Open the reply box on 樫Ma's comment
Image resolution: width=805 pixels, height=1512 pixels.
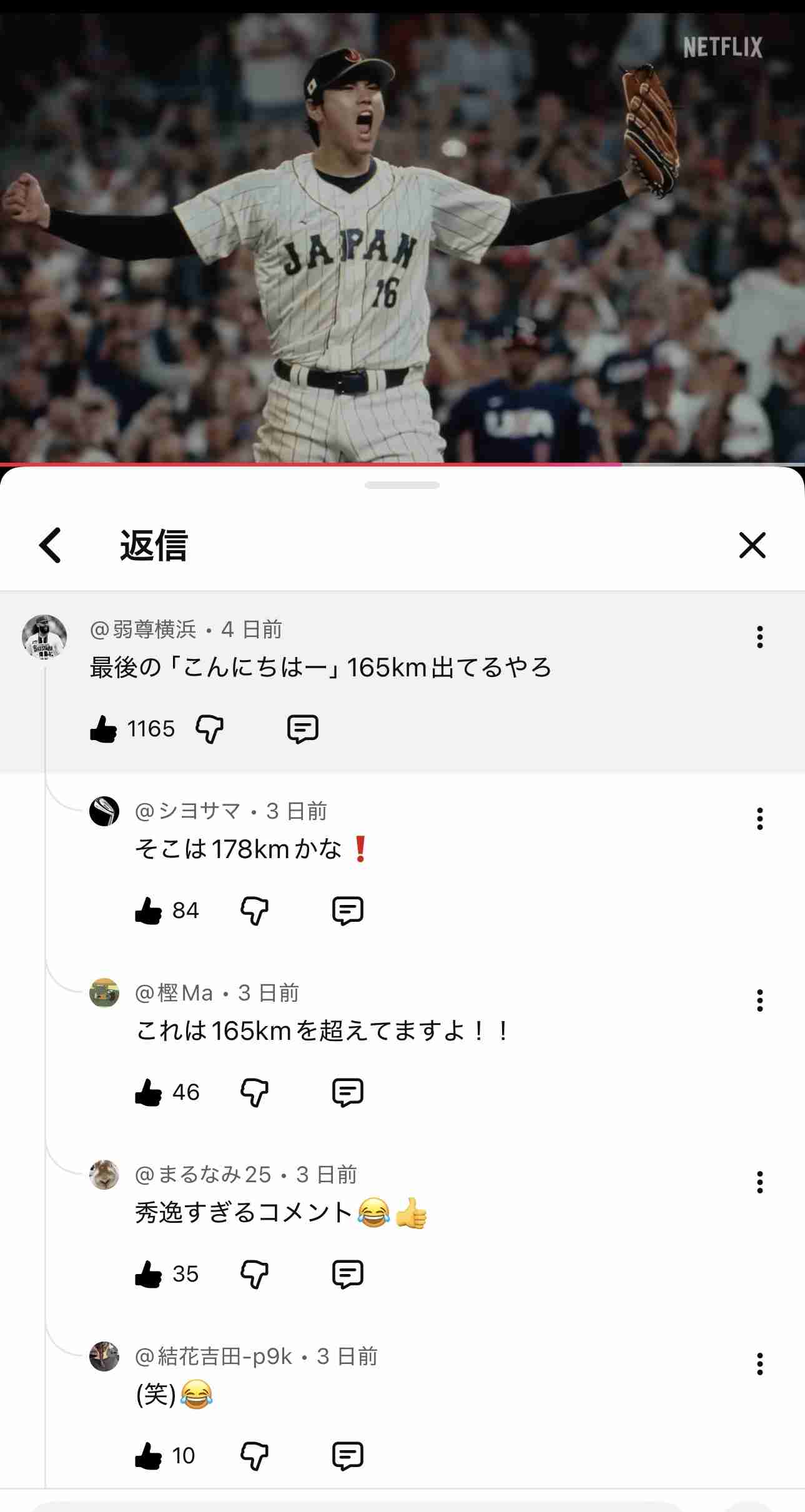tap(348, 1091)
